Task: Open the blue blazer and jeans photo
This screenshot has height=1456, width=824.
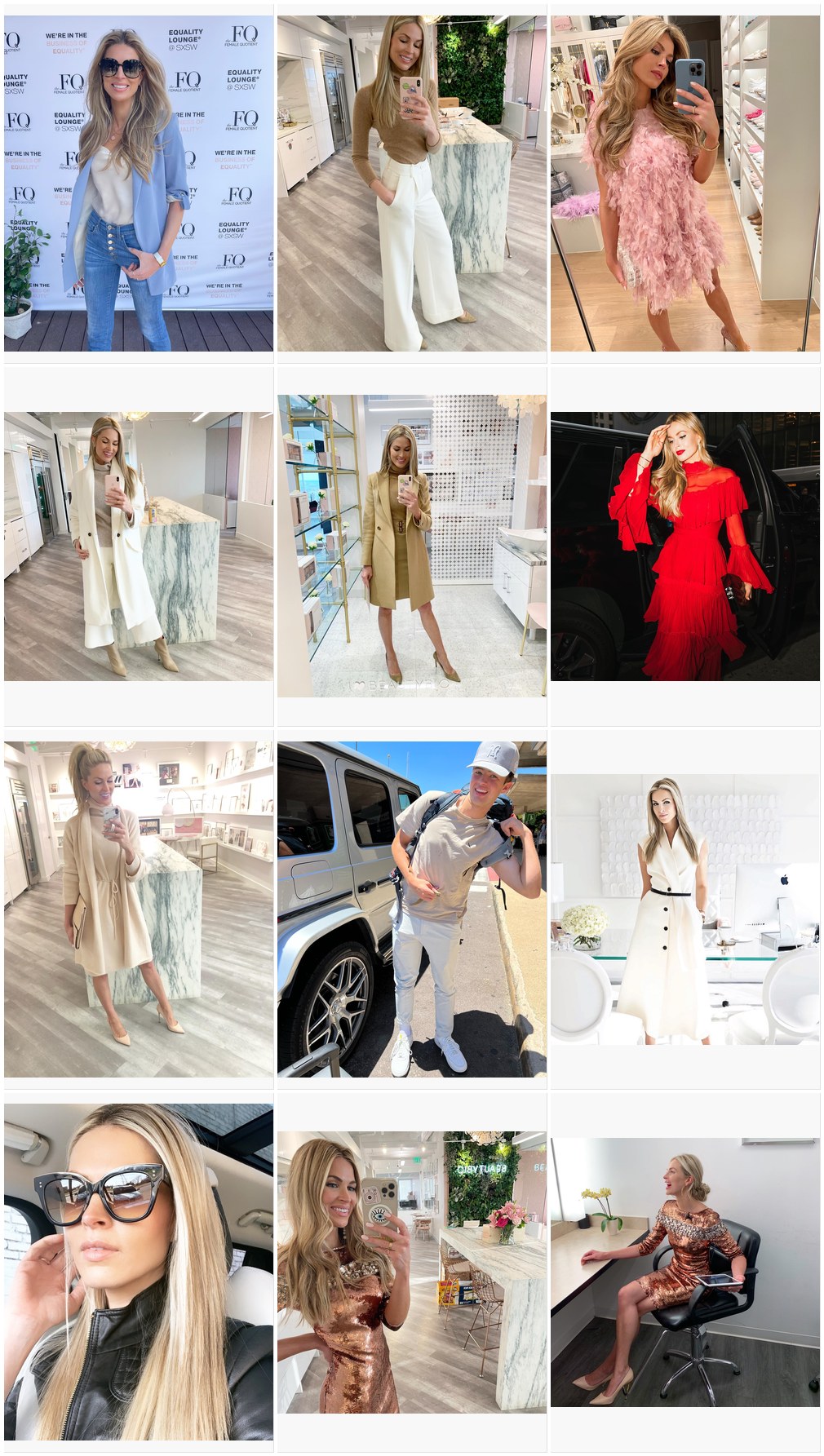Action: (139, 183)
